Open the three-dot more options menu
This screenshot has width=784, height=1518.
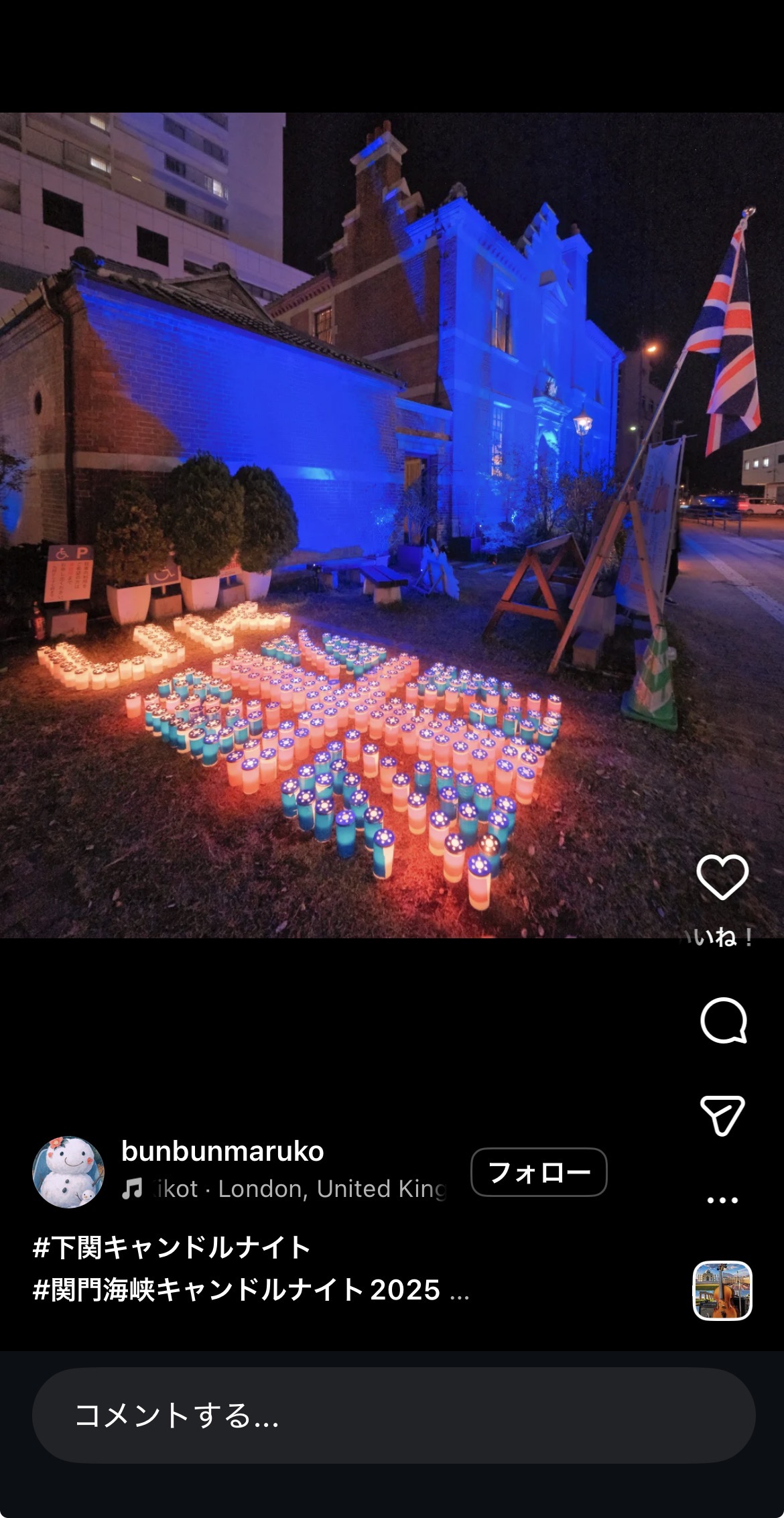[x=722, y=1200]
